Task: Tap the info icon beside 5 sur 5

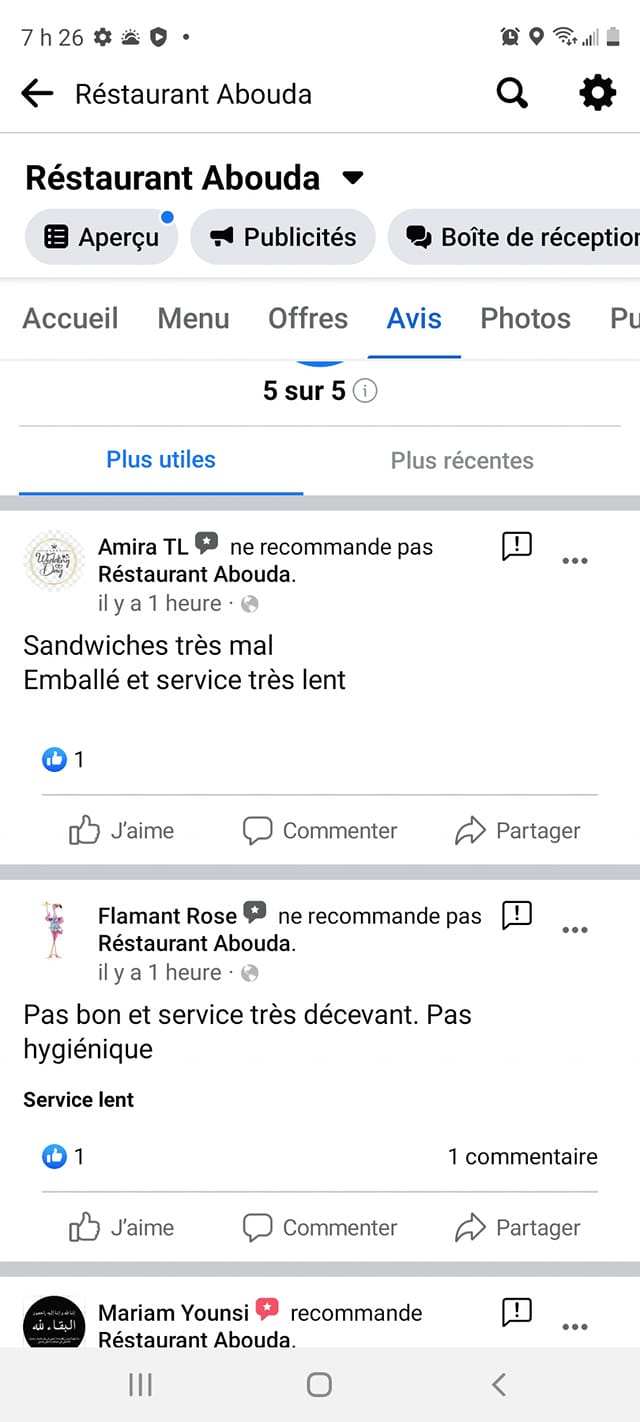Action: click(x=366, y=391)
